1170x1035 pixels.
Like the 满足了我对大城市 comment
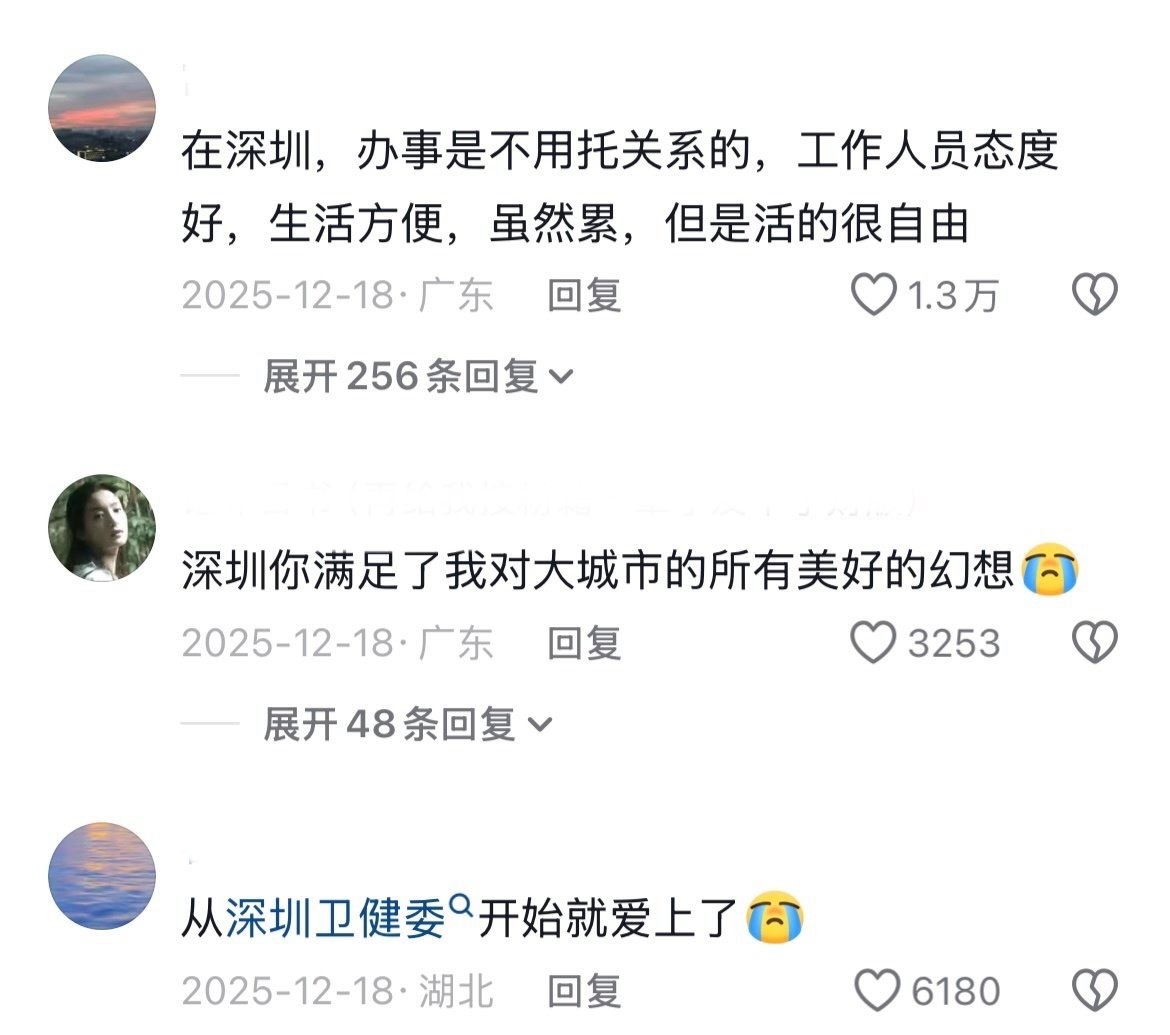click(x=874, y=643)
